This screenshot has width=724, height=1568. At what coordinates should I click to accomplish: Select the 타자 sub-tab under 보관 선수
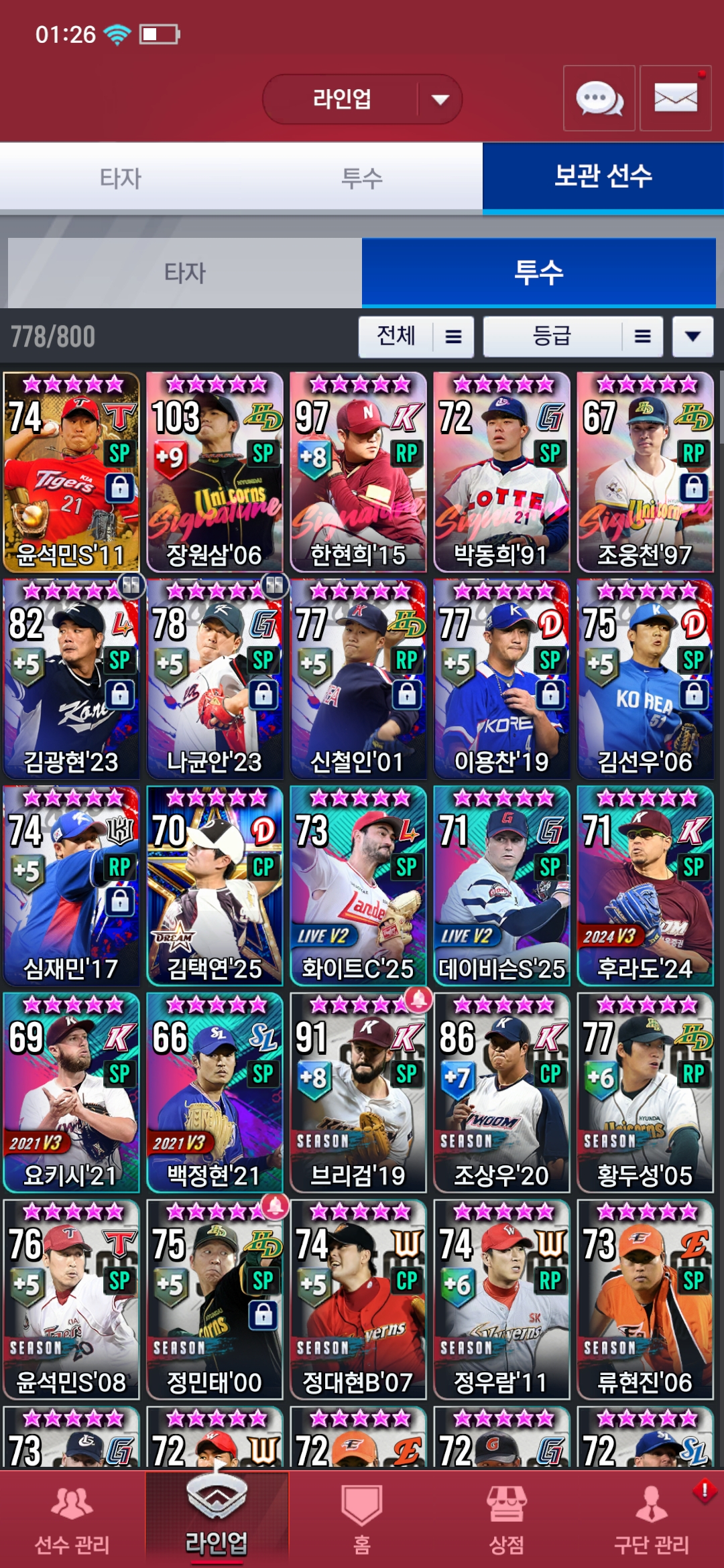click(x=185, y=273)
